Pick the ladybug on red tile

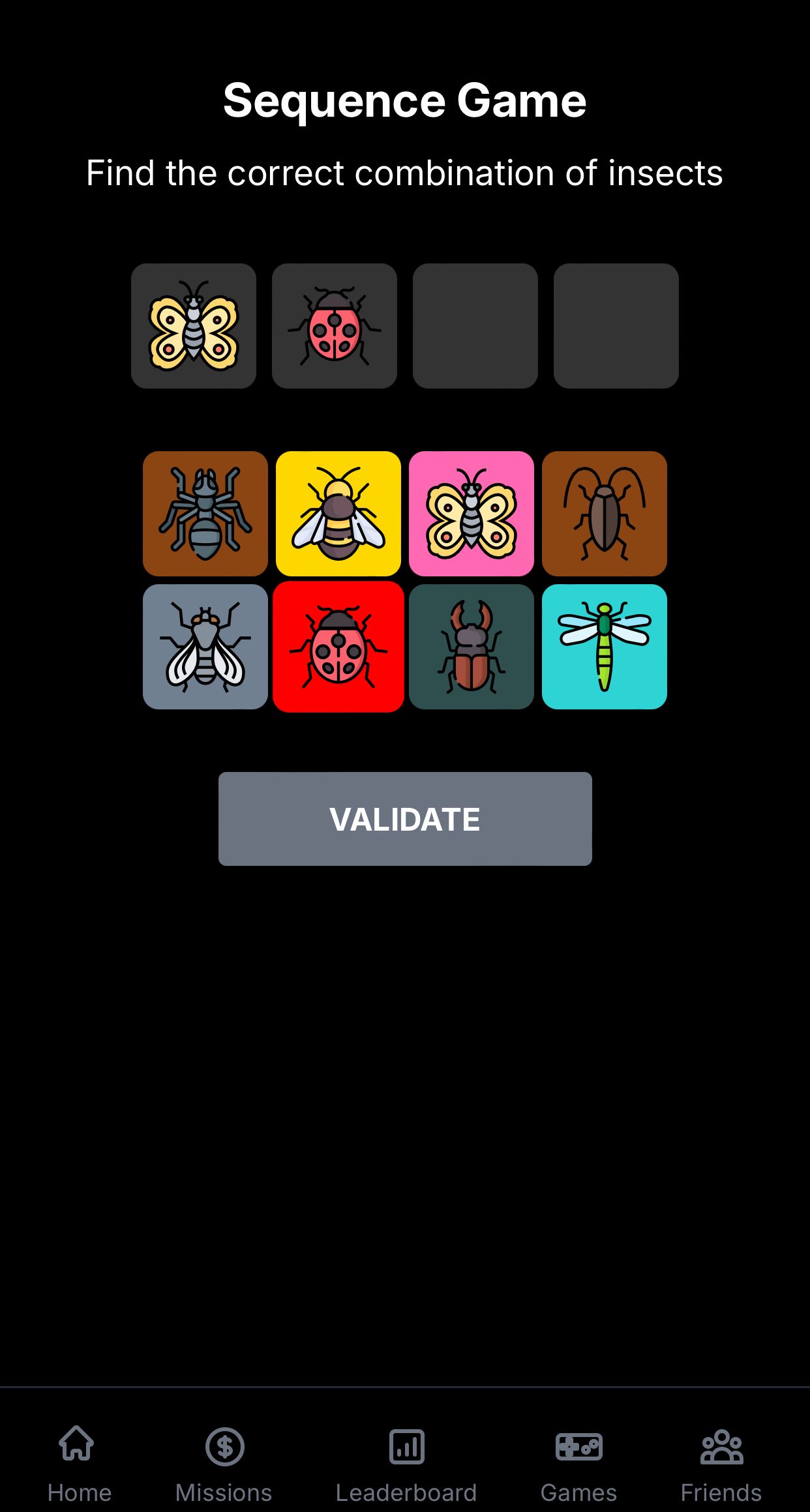[338, 647]
